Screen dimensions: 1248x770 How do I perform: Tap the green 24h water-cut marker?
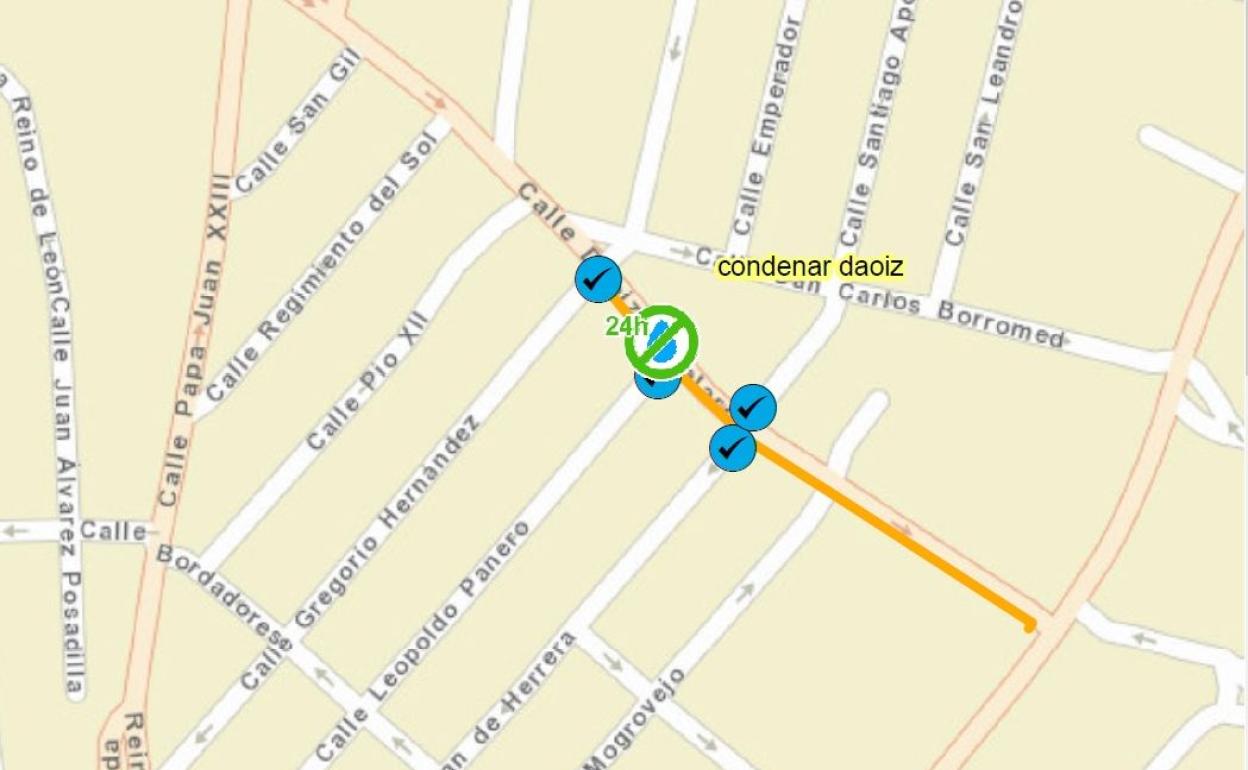(661, 342)
